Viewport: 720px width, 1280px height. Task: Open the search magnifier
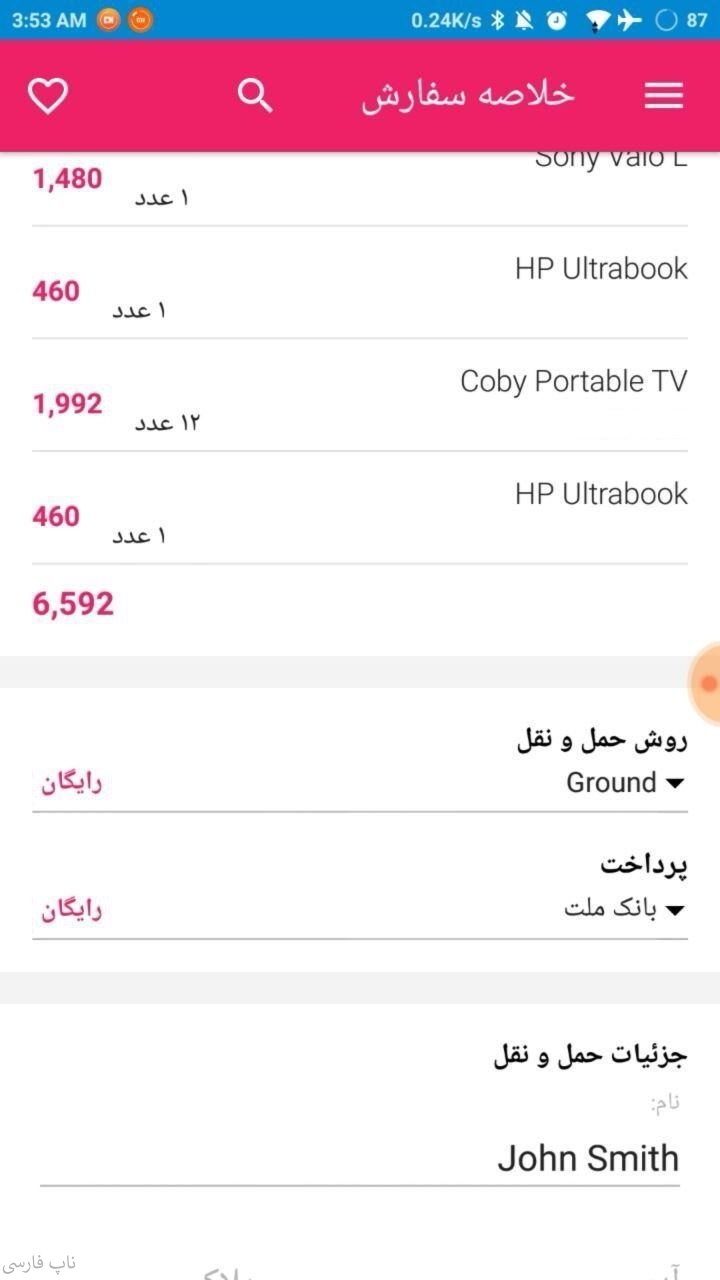(255, 96)
